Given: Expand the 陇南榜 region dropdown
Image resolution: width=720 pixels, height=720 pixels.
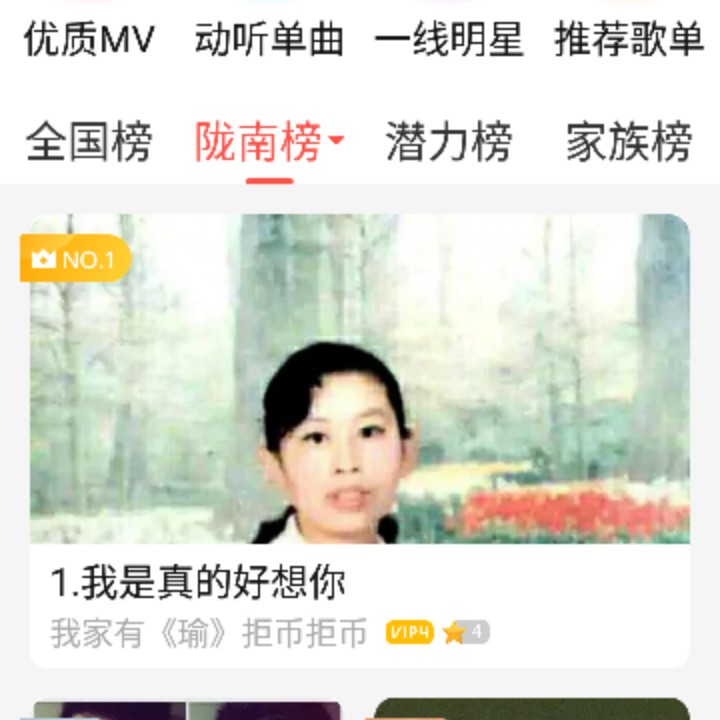Looking at the screenshot, I should click(x=336, y=142).
